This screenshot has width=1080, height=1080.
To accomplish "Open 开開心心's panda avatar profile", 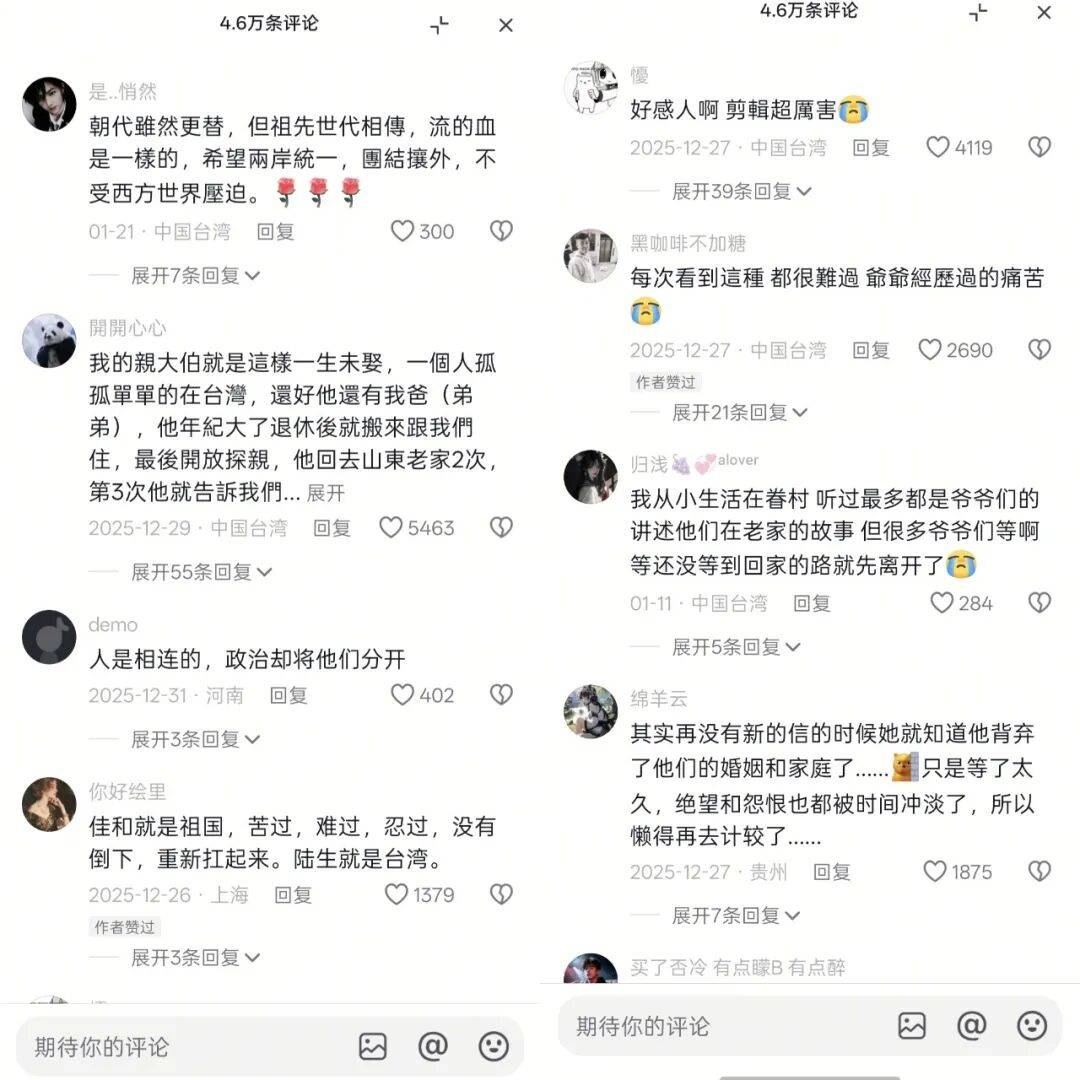I will [49, 341].
